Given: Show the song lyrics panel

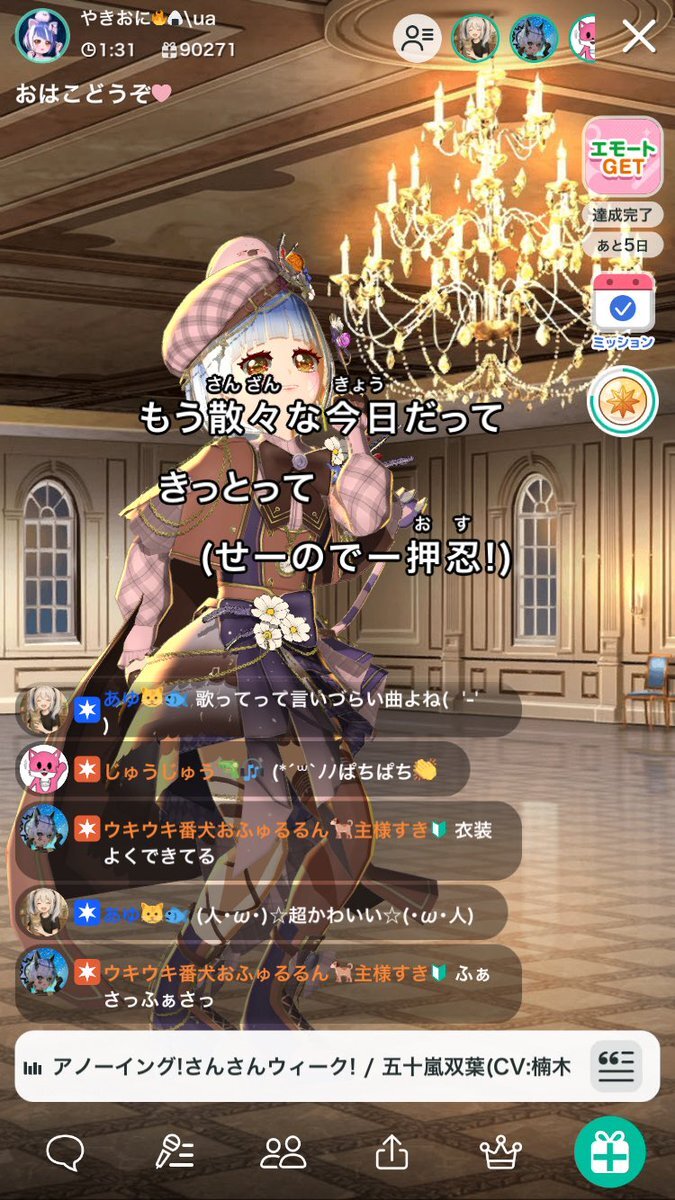Looking at the screenshot, I should (x=616, y=1066).
